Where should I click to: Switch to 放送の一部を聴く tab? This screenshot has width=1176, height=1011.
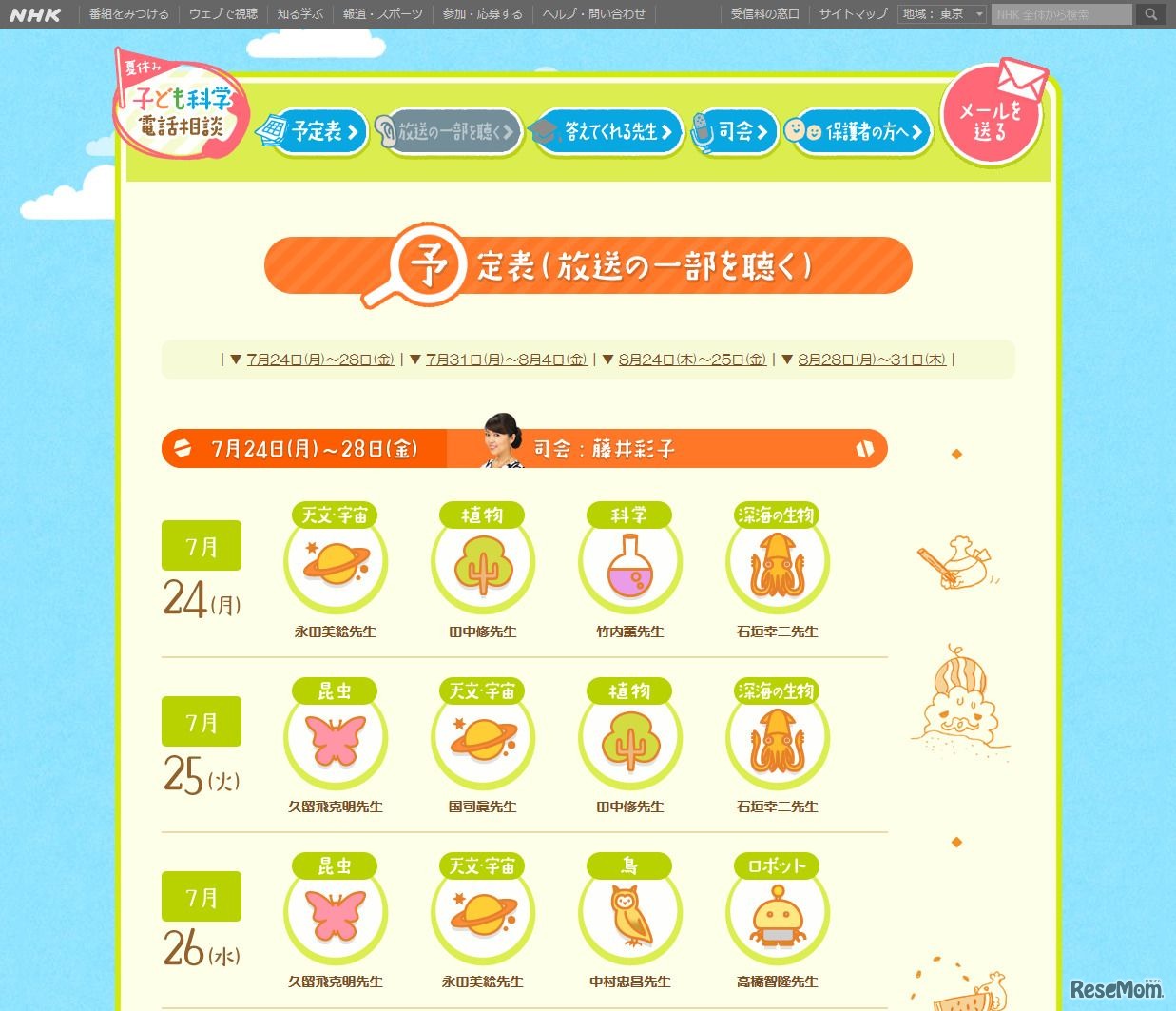(447, 131)
